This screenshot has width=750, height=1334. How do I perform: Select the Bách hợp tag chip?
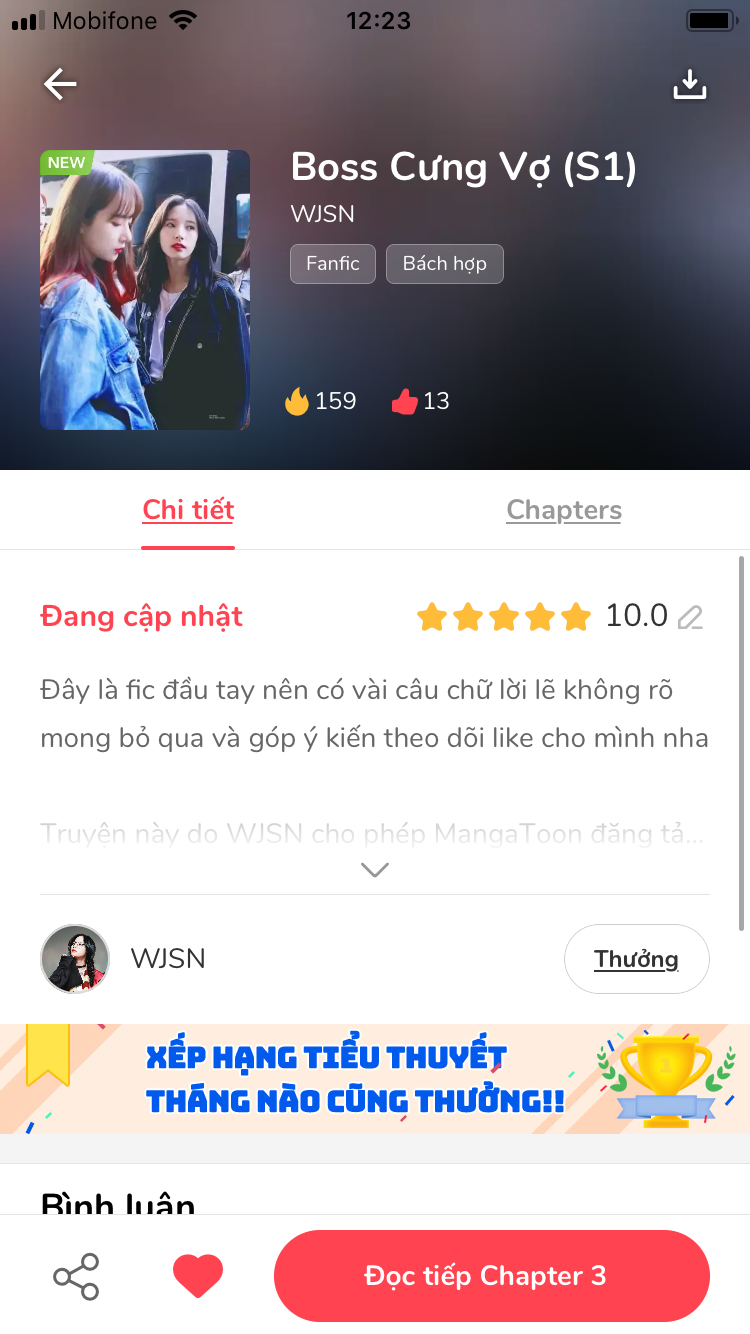444,264
